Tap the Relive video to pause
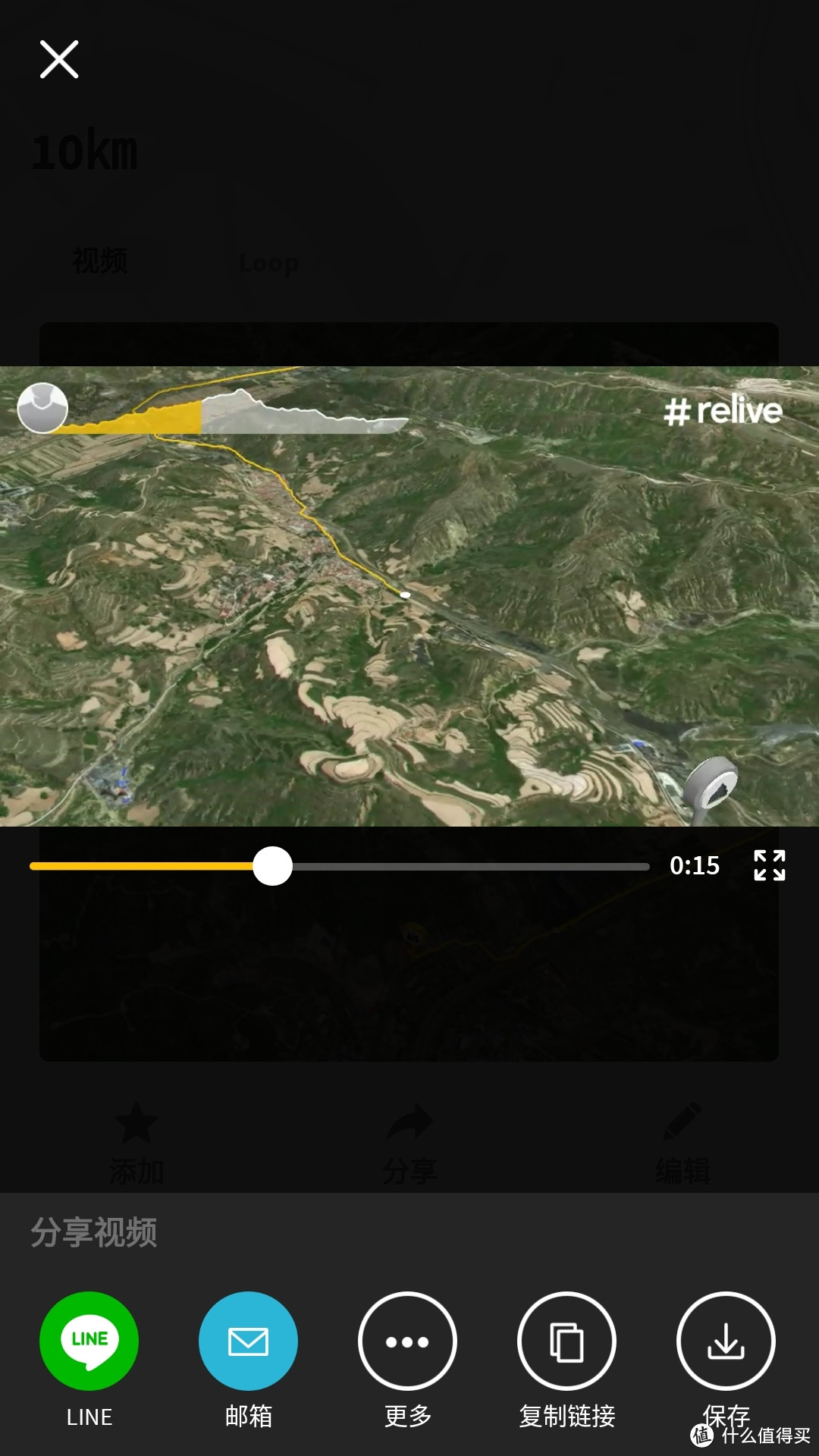The width and height of the screenshot is (819, 1456). tap(409, 596)
